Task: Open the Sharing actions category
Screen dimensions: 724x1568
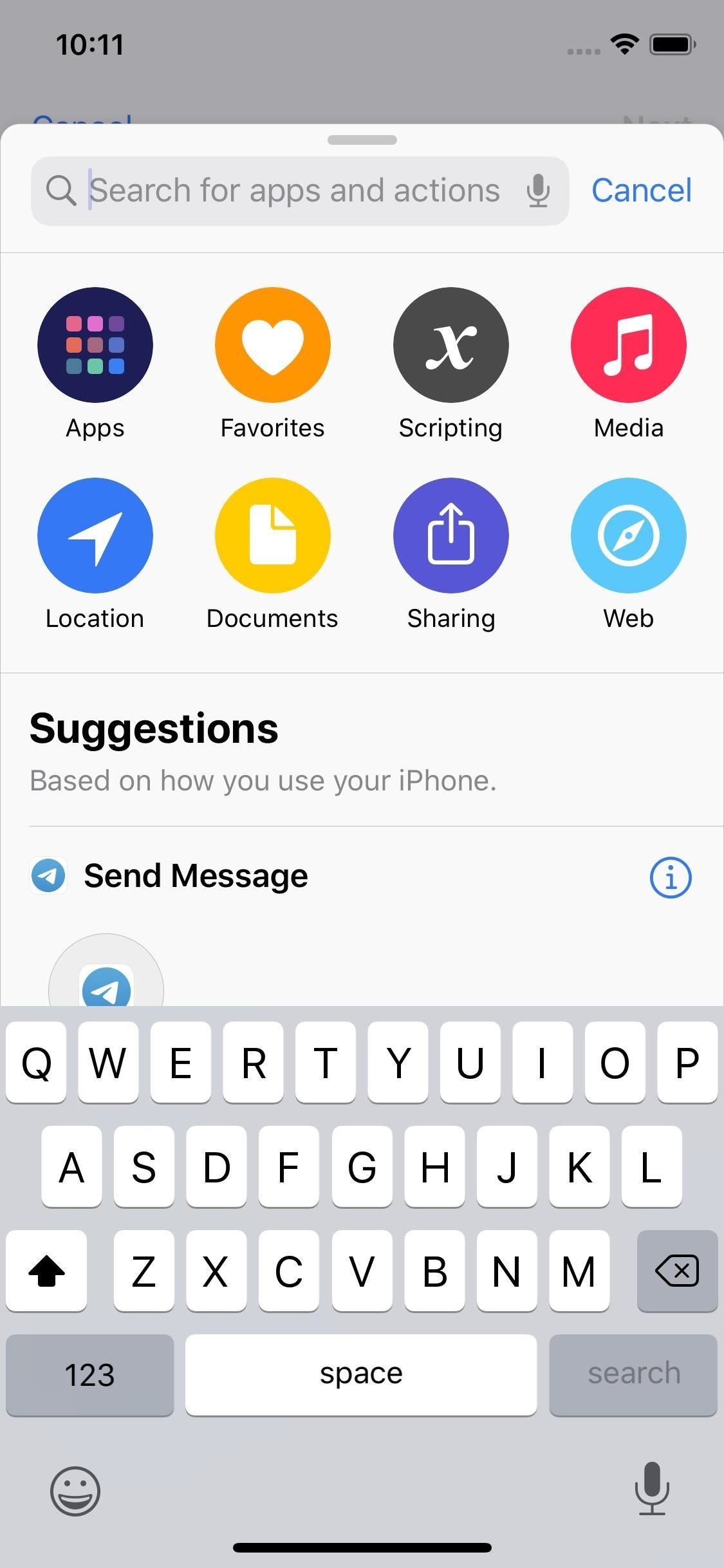Action: pos(450,535)
